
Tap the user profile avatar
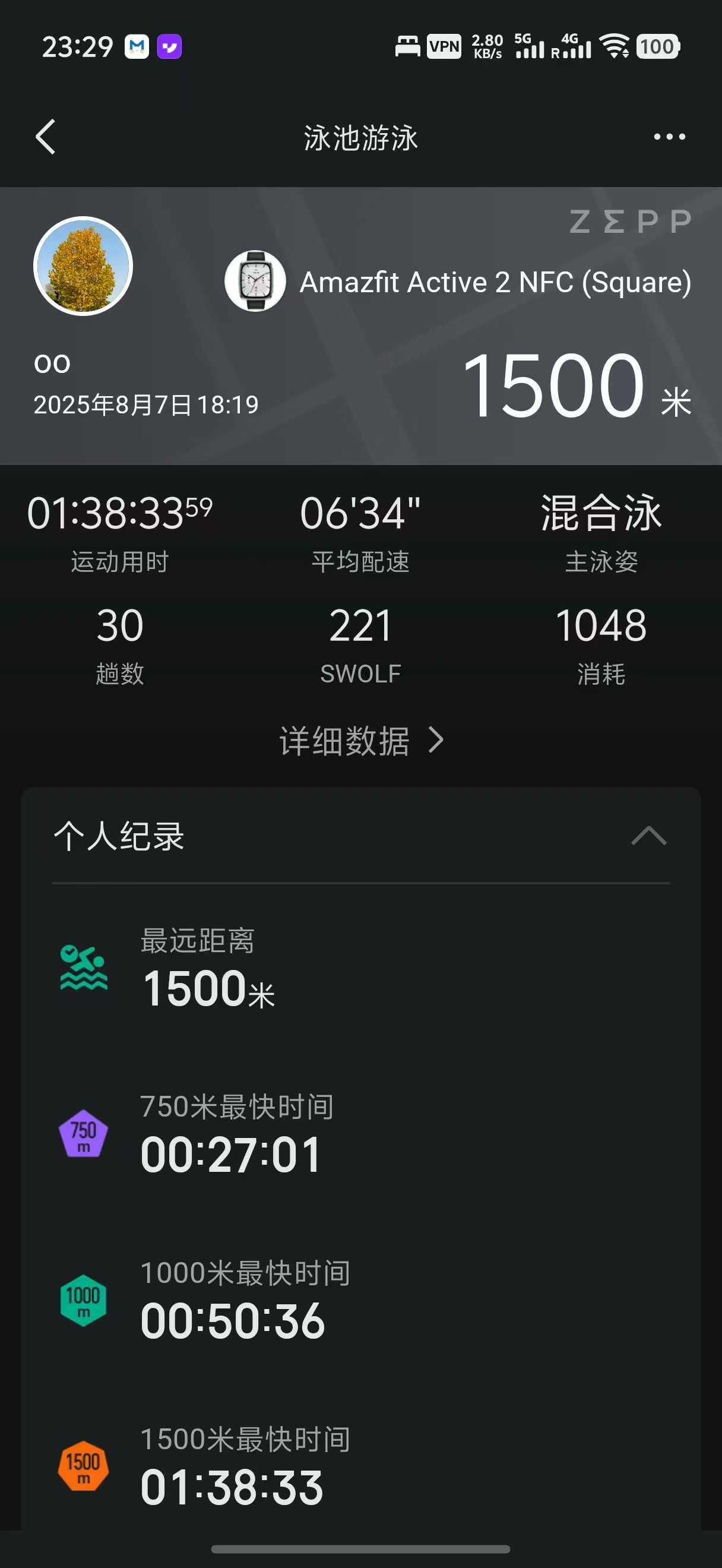point(83,266)
